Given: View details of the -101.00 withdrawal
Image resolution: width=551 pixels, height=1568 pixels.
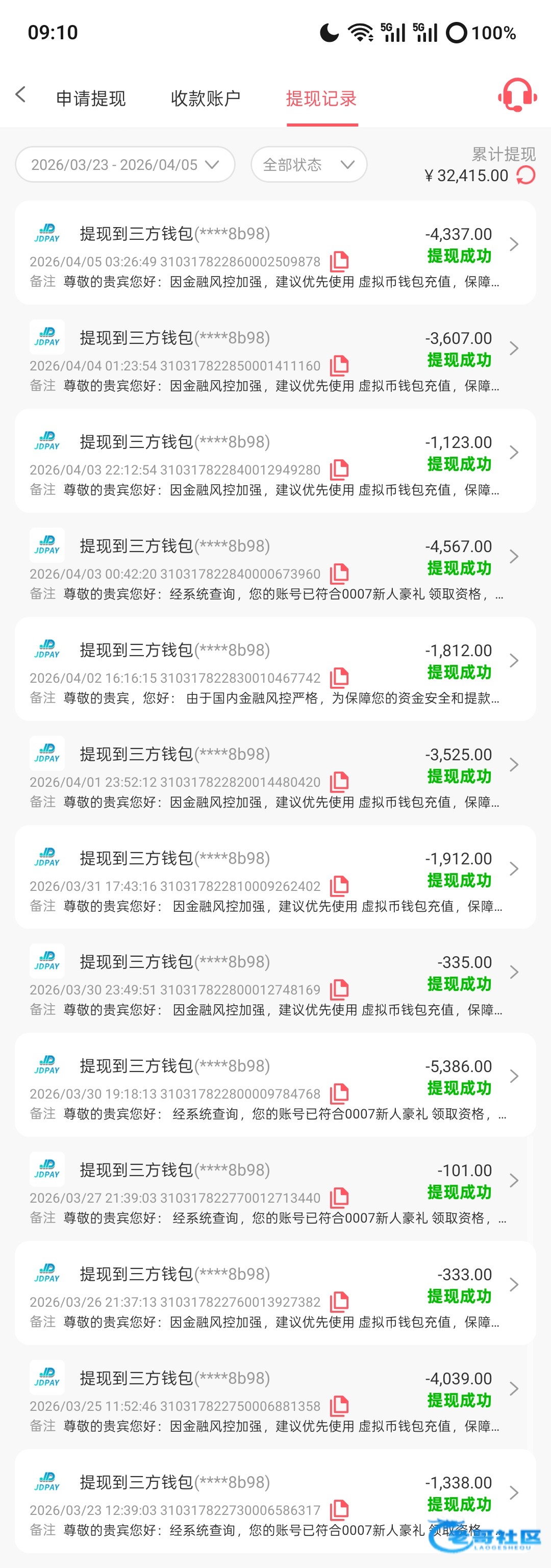Looking at the screenshot, I should click(514, 1181).
